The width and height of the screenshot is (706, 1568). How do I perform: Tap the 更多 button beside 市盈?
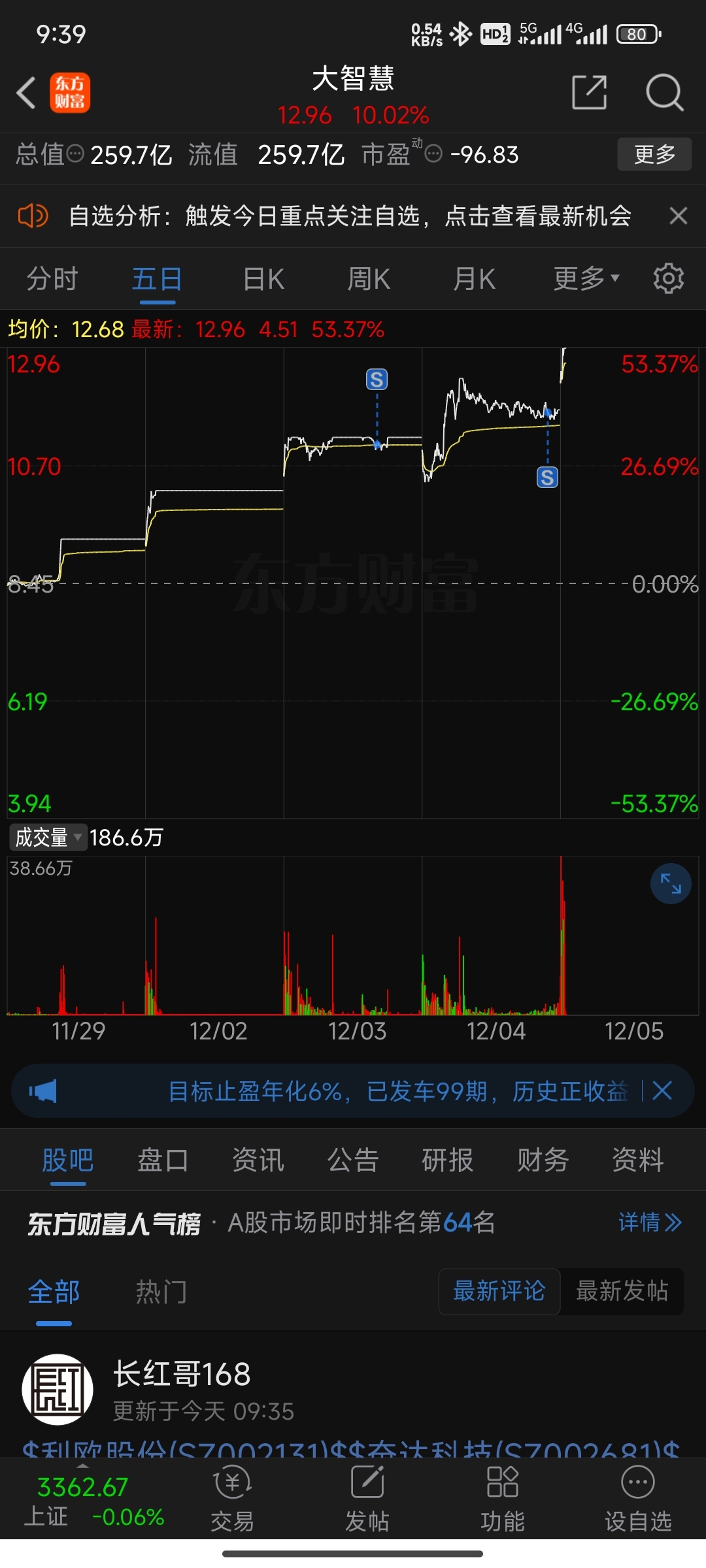654,154
